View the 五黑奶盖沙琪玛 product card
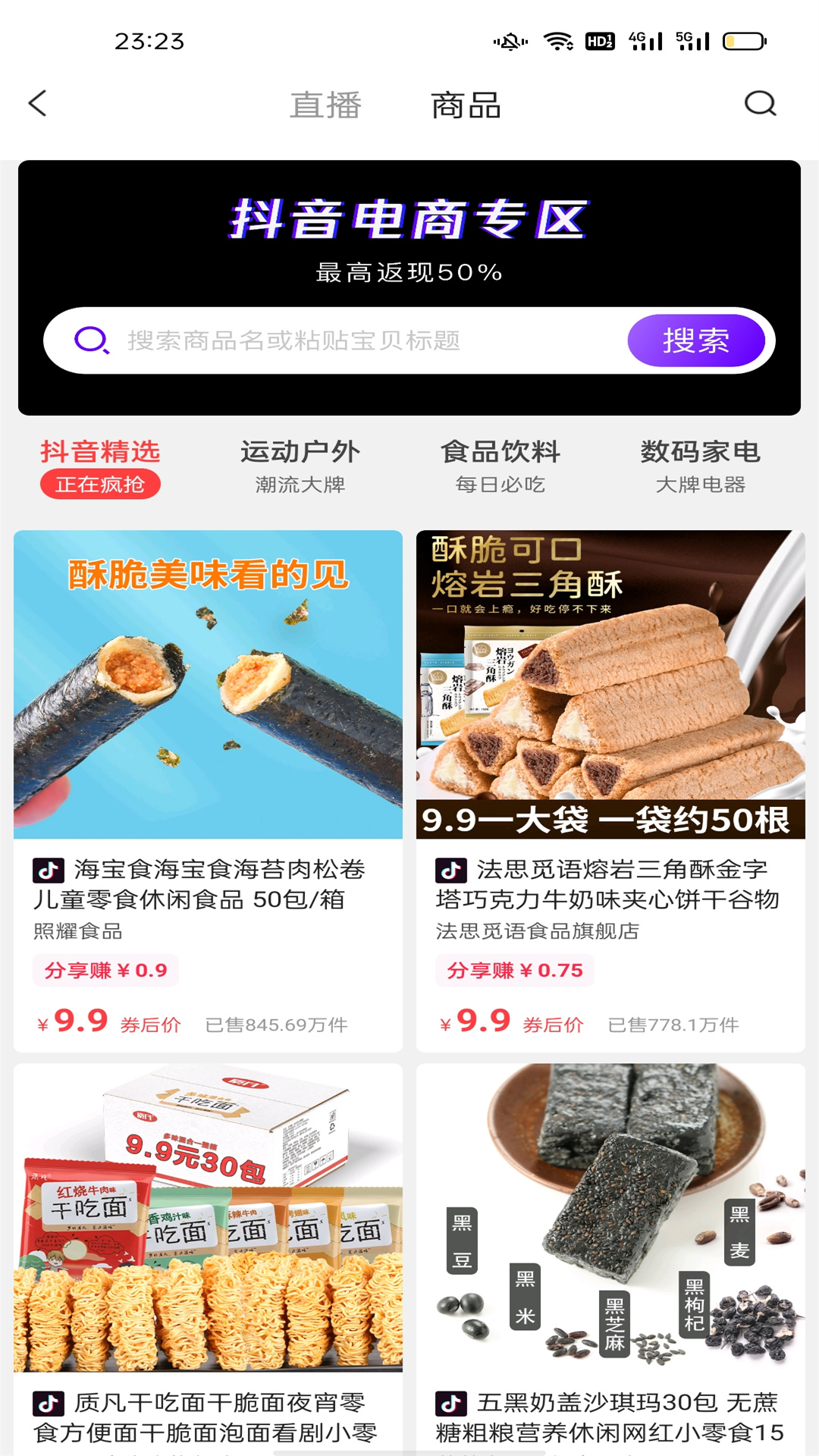 click(610, 1259)
